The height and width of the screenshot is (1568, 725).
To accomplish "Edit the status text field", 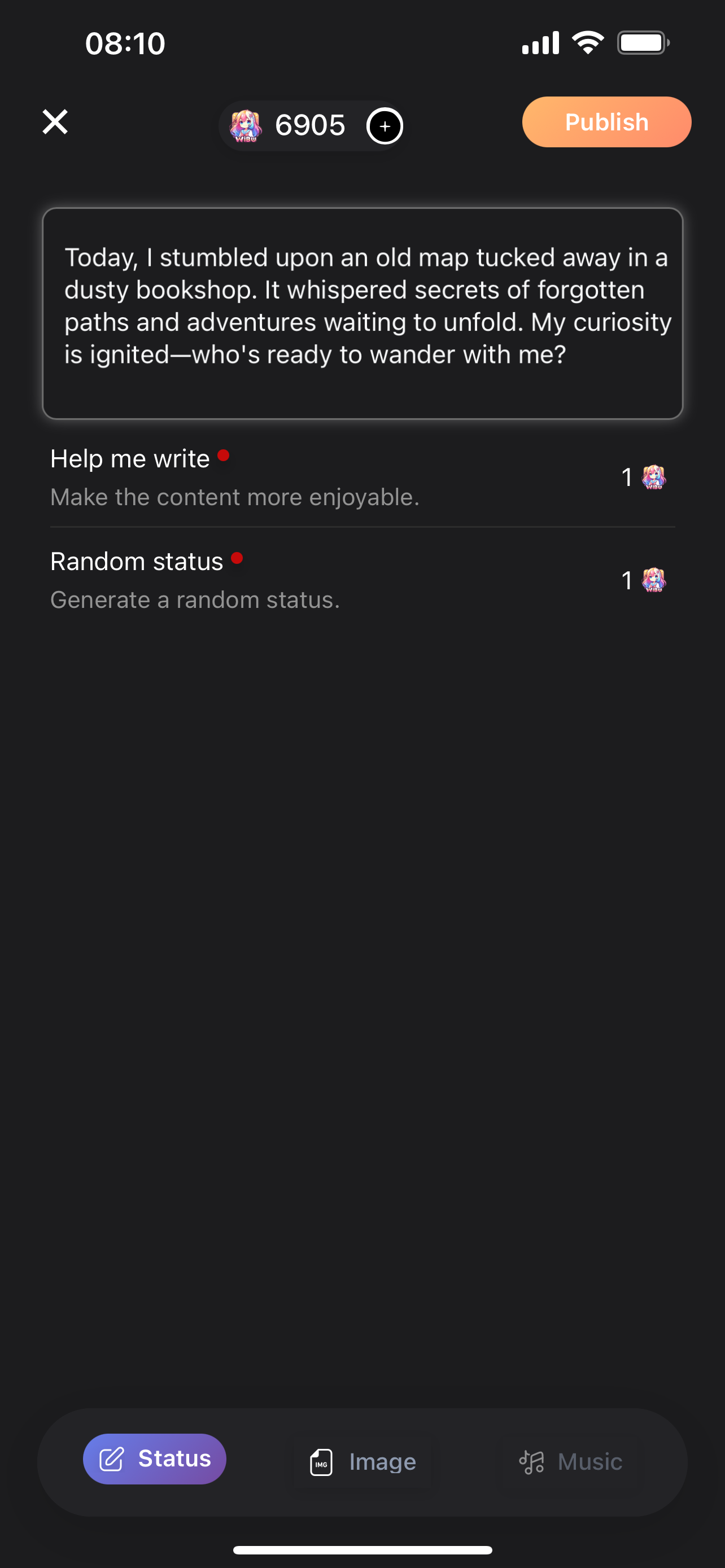I will [x=363, y=313].
